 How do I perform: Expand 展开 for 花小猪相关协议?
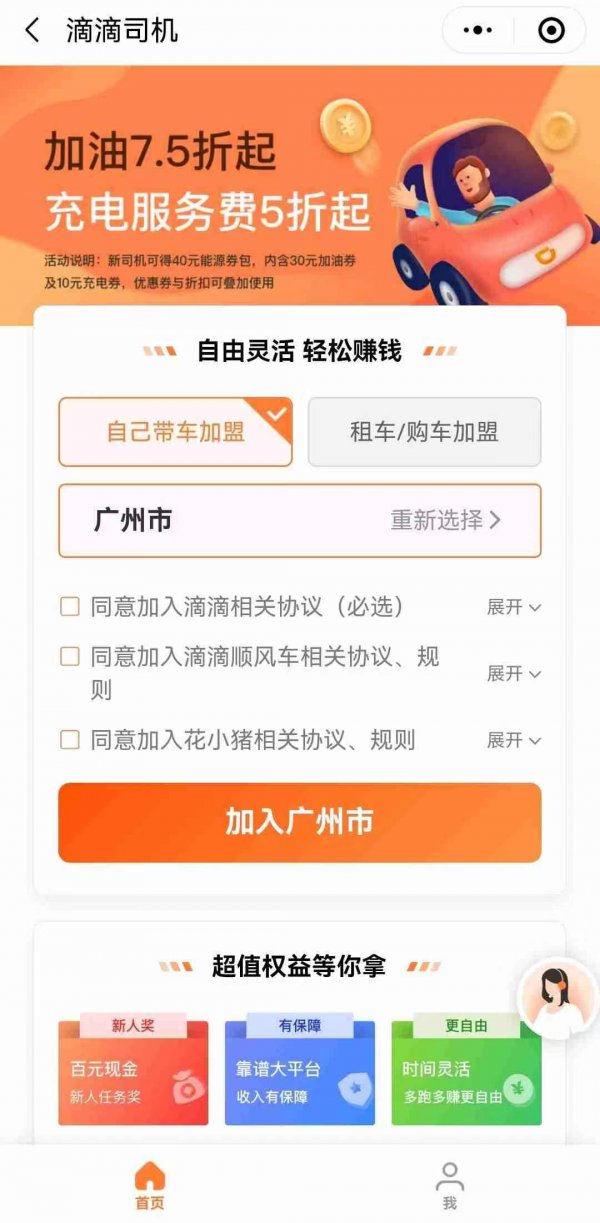(513, 740)
